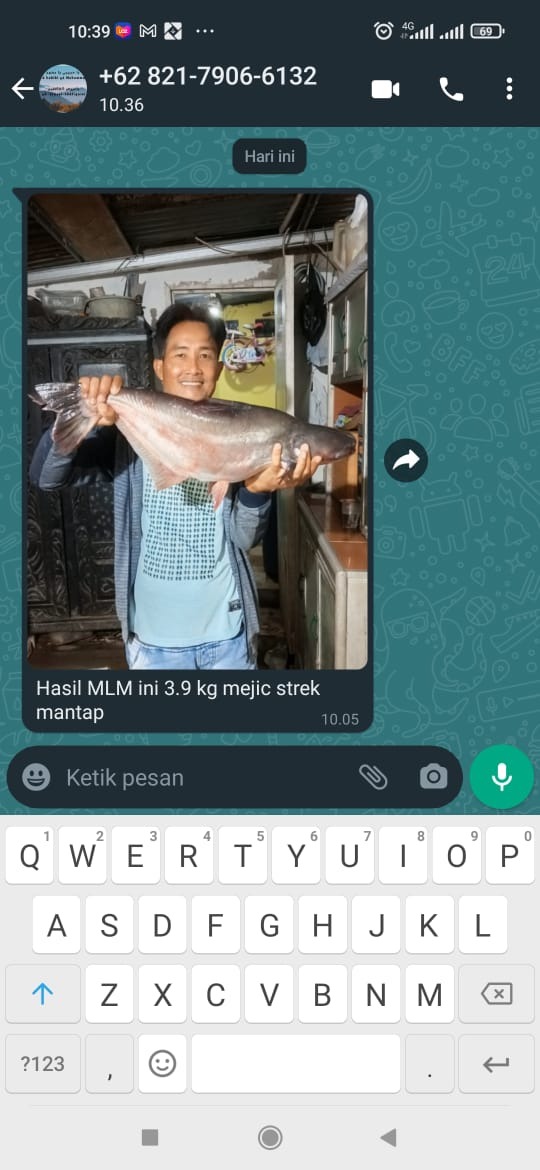
Task: Tap the Ketik pesan message field
Action: pyautogui.click(x=205, y=778)
